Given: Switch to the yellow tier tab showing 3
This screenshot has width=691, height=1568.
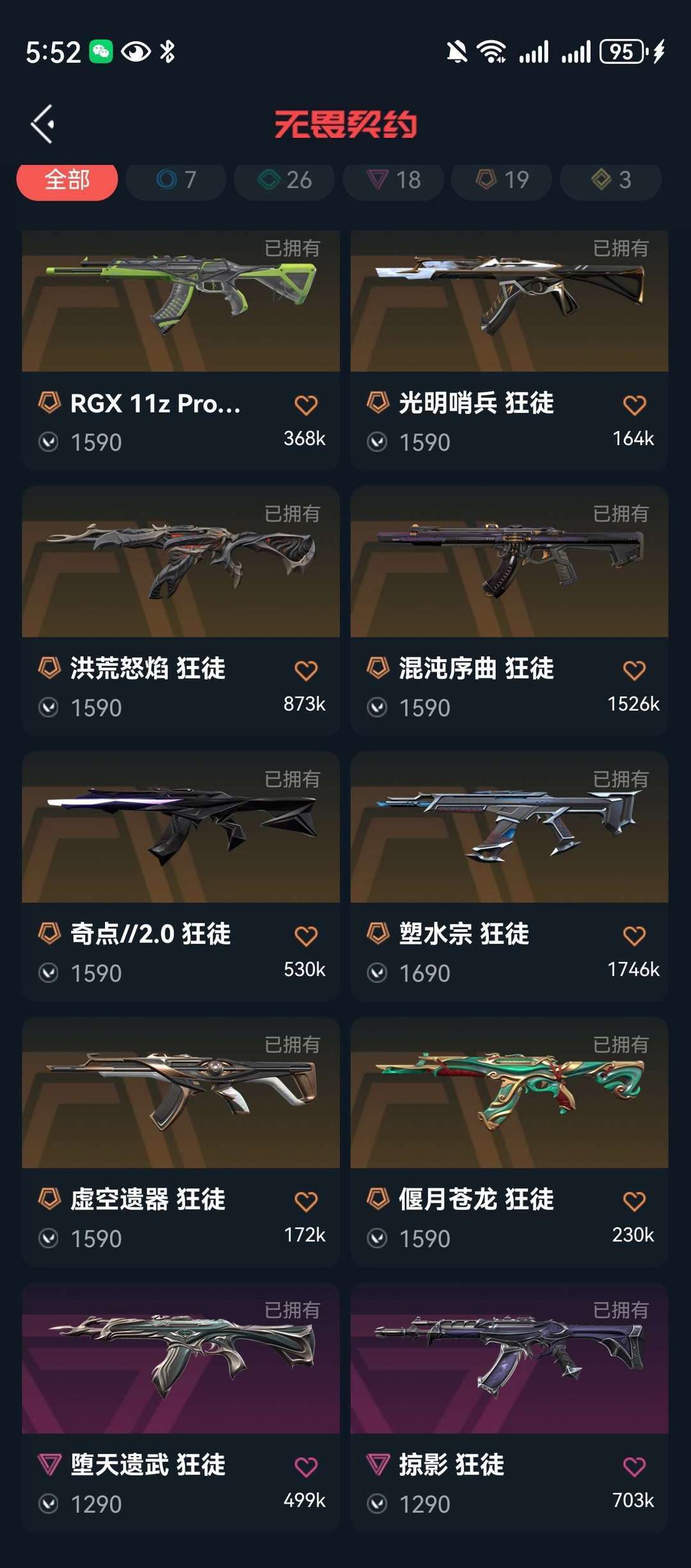Looking at the screenshot, I should click(611, 181).
